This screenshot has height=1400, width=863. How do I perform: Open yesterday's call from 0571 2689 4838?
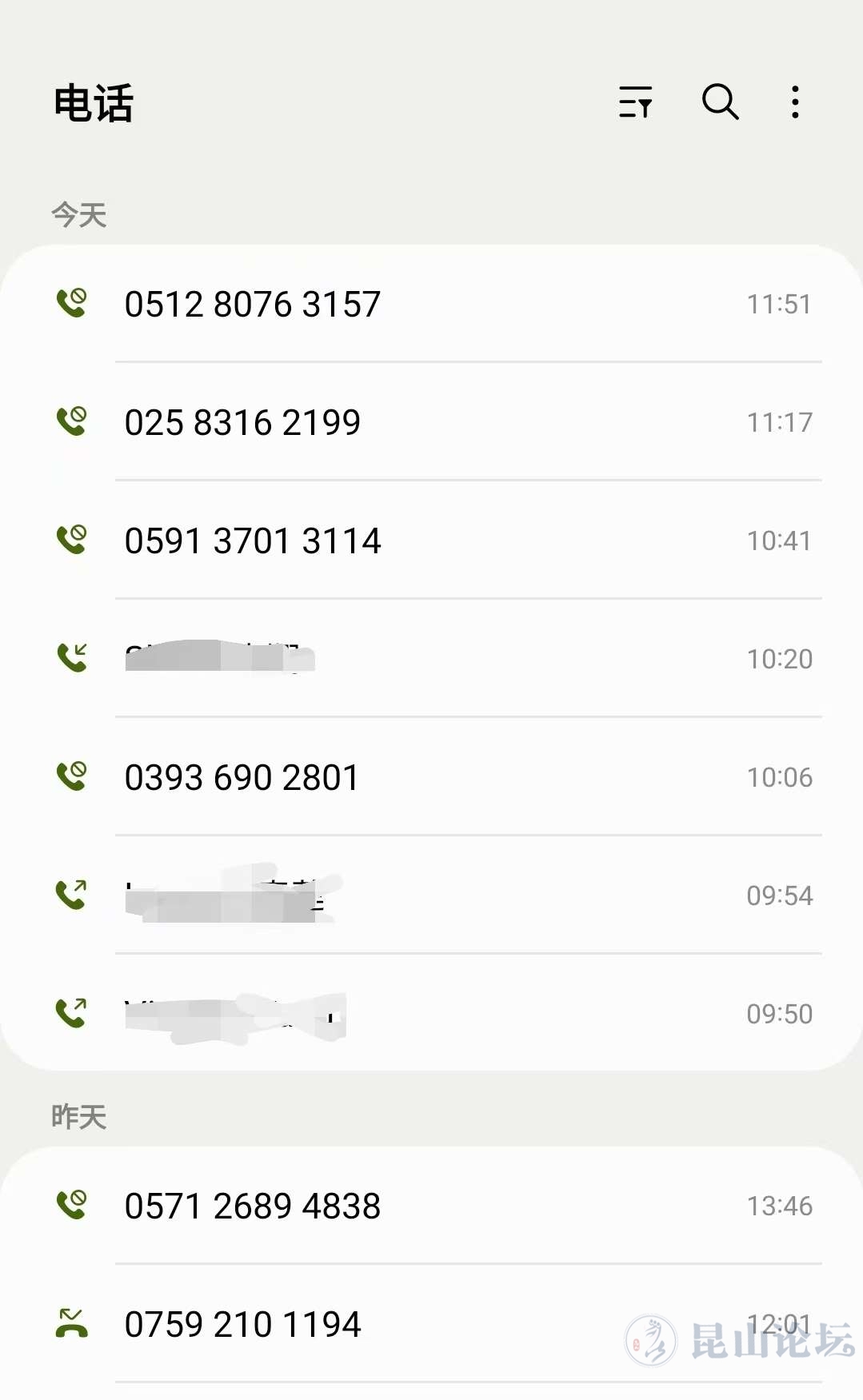253,1206
